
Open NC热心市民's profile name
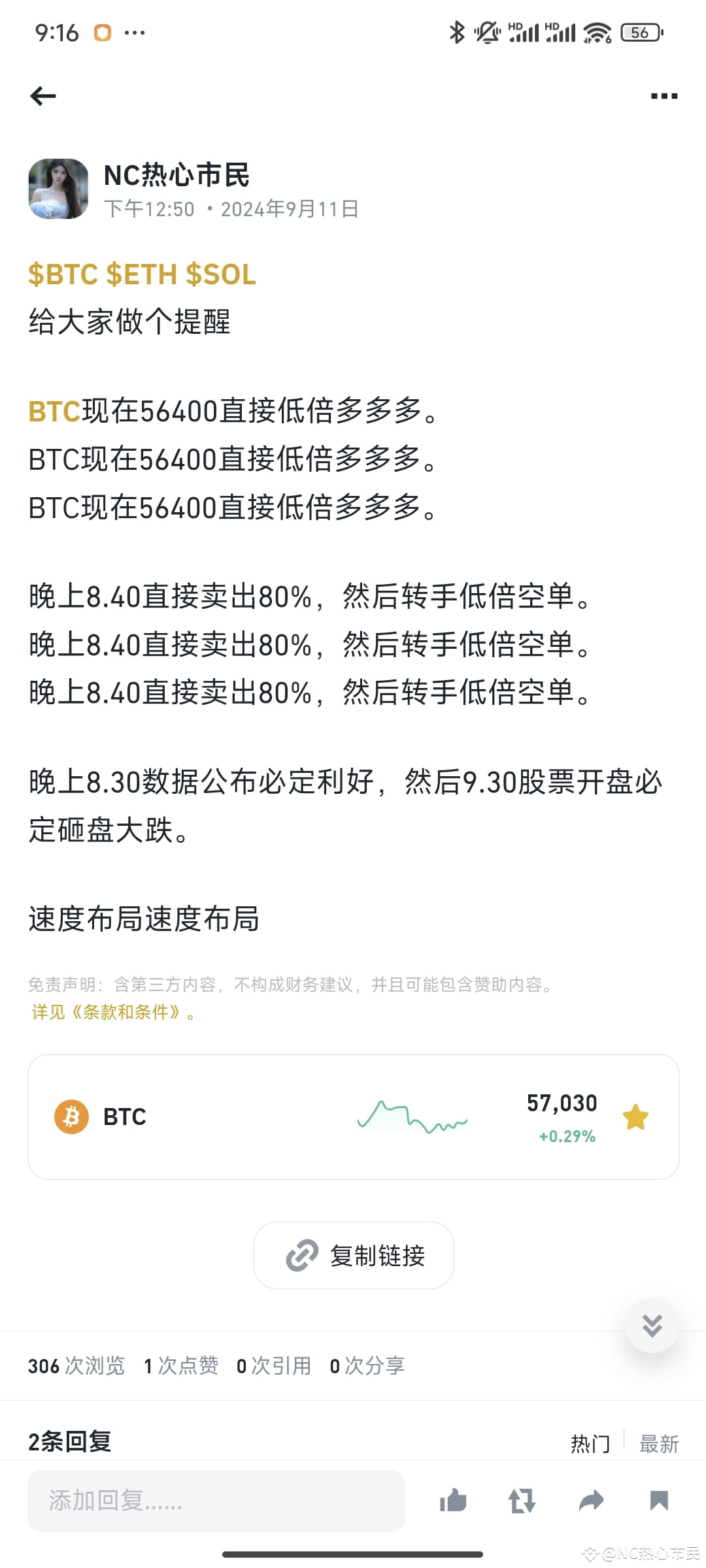point(177,175)
